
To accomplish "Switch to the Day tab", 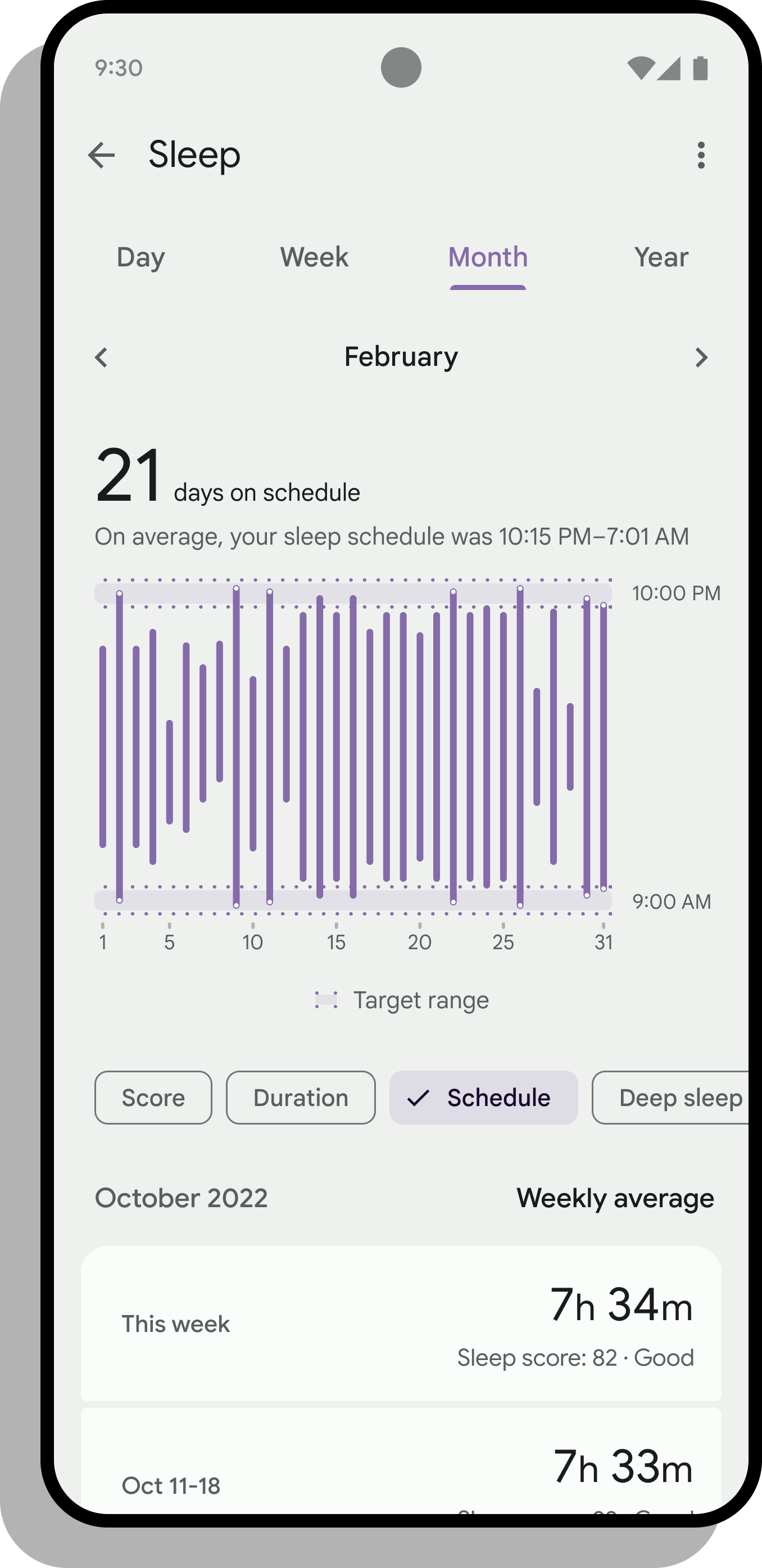I will tap(140, 257).
